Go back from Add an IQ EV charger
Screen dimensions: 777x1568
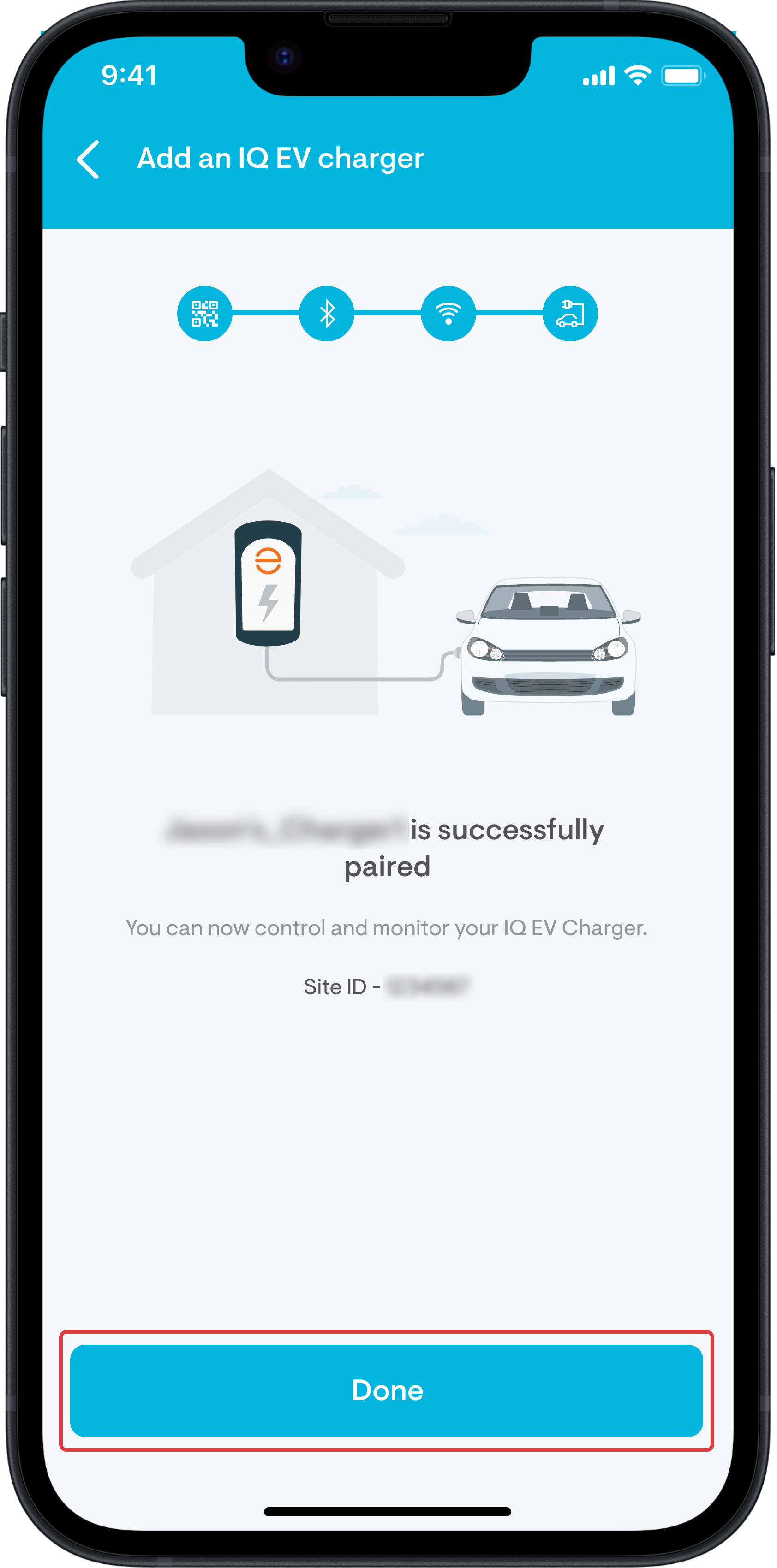tap(88, 160)
